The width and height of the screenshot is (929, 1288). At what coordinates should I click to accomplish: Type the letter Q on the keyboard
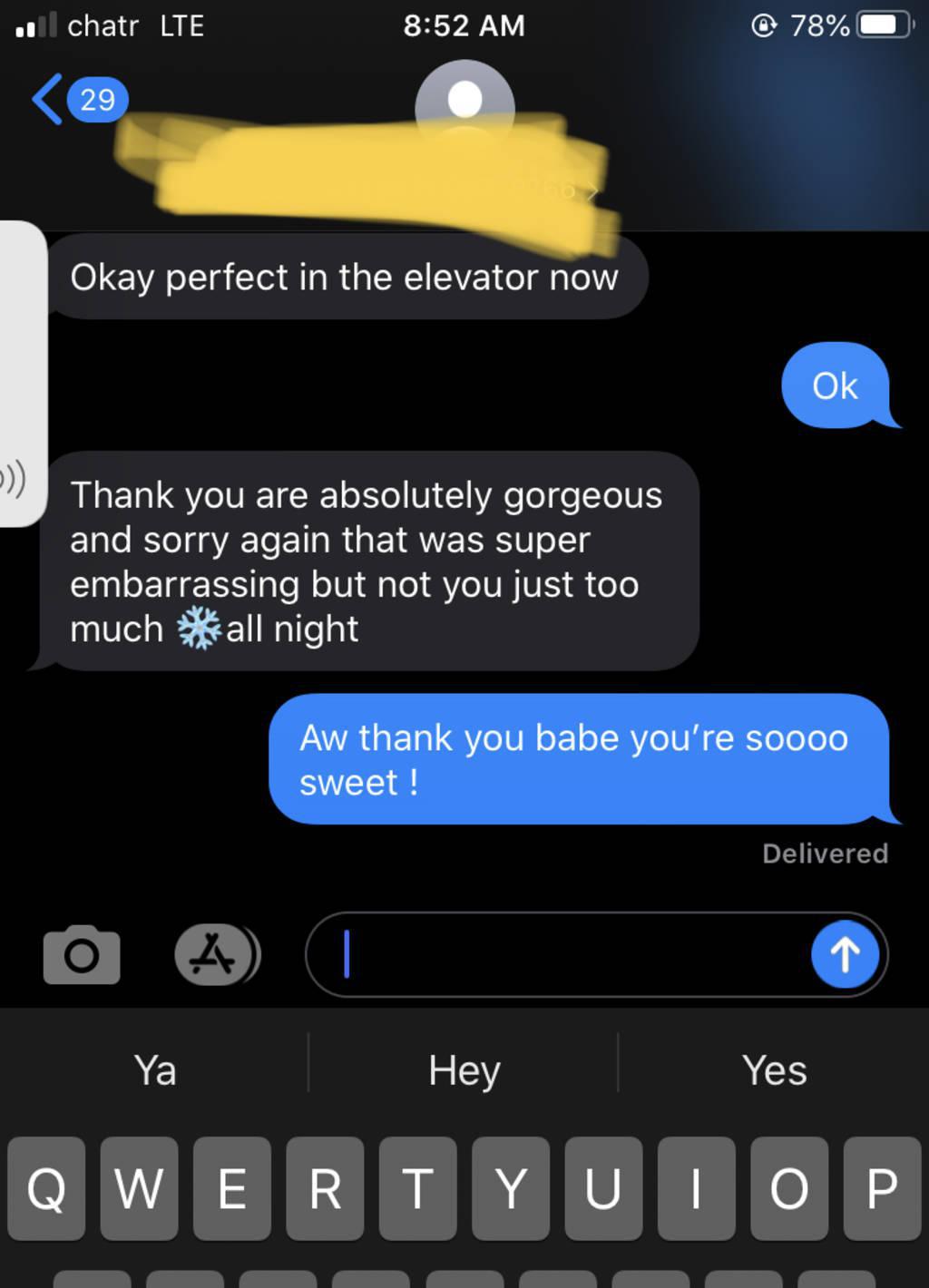[x=46, y=1188]
